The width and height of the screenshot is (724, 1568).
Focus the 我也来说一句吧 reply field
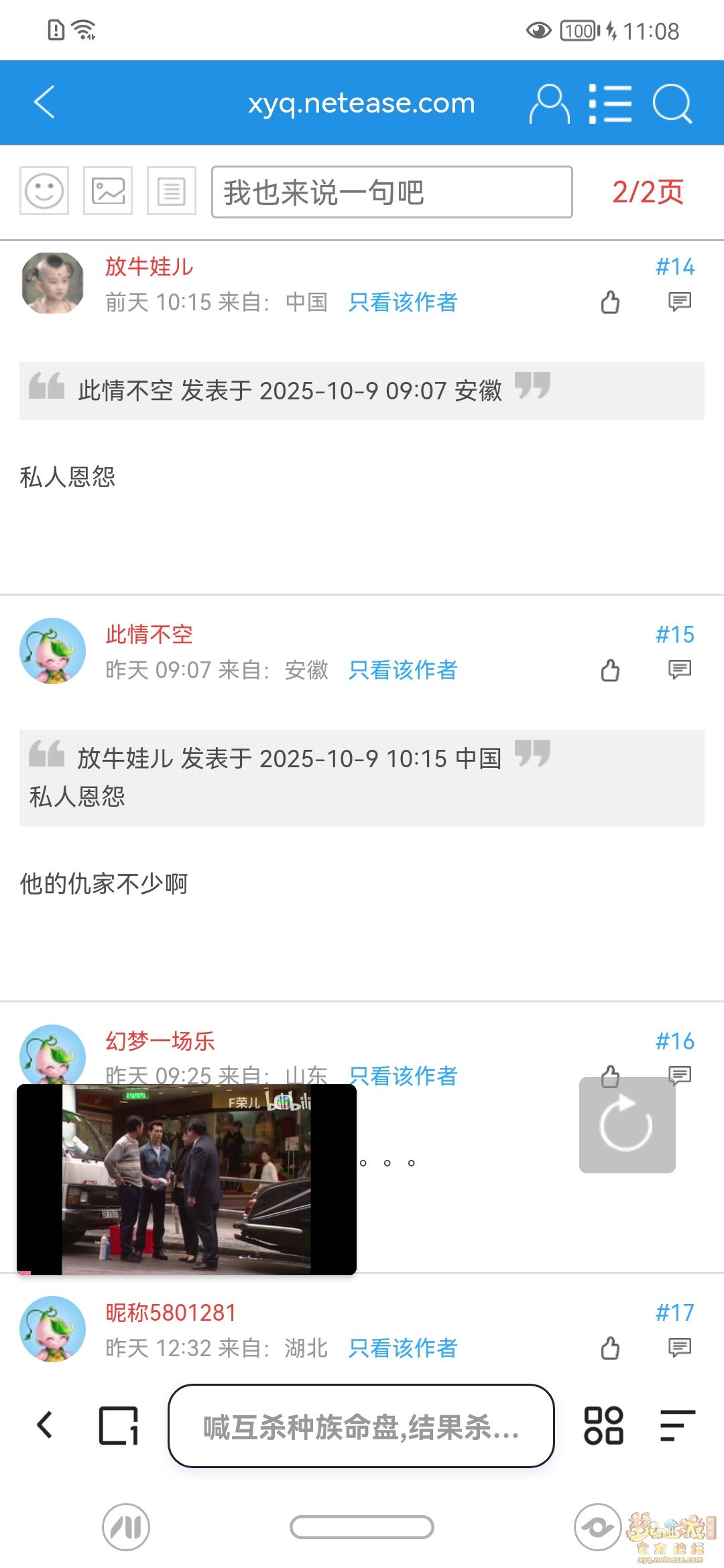(391, 192)
